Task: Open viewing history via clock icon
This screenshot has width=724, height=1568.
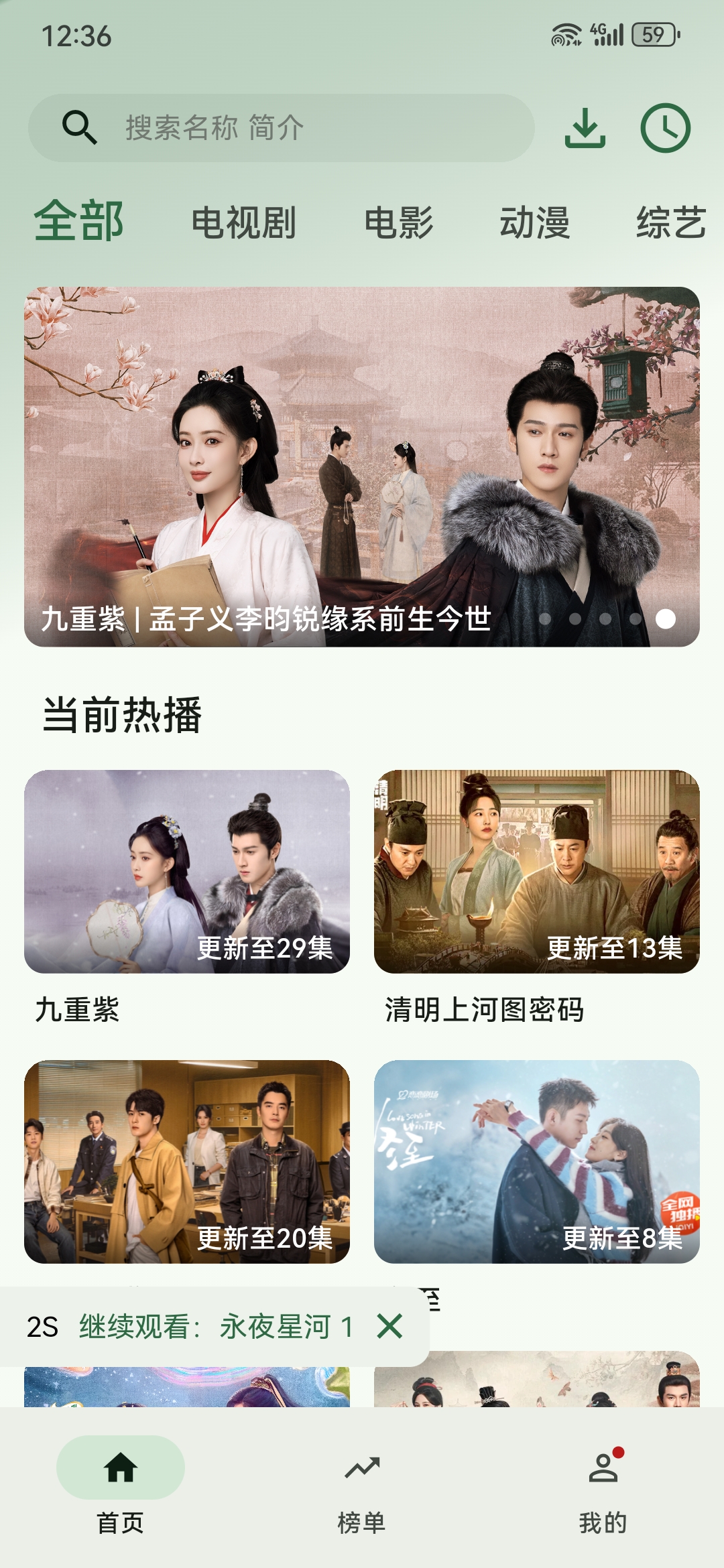Action: [666, 127]
